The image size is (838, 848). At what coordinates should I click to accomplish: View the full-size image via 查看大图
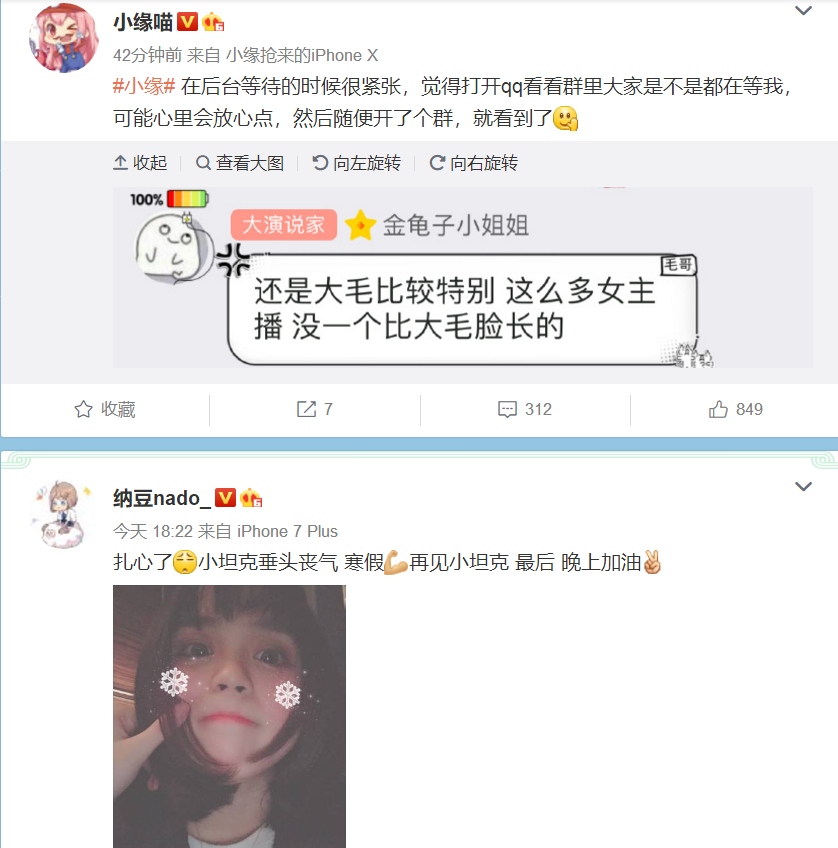tap(240, 163)
